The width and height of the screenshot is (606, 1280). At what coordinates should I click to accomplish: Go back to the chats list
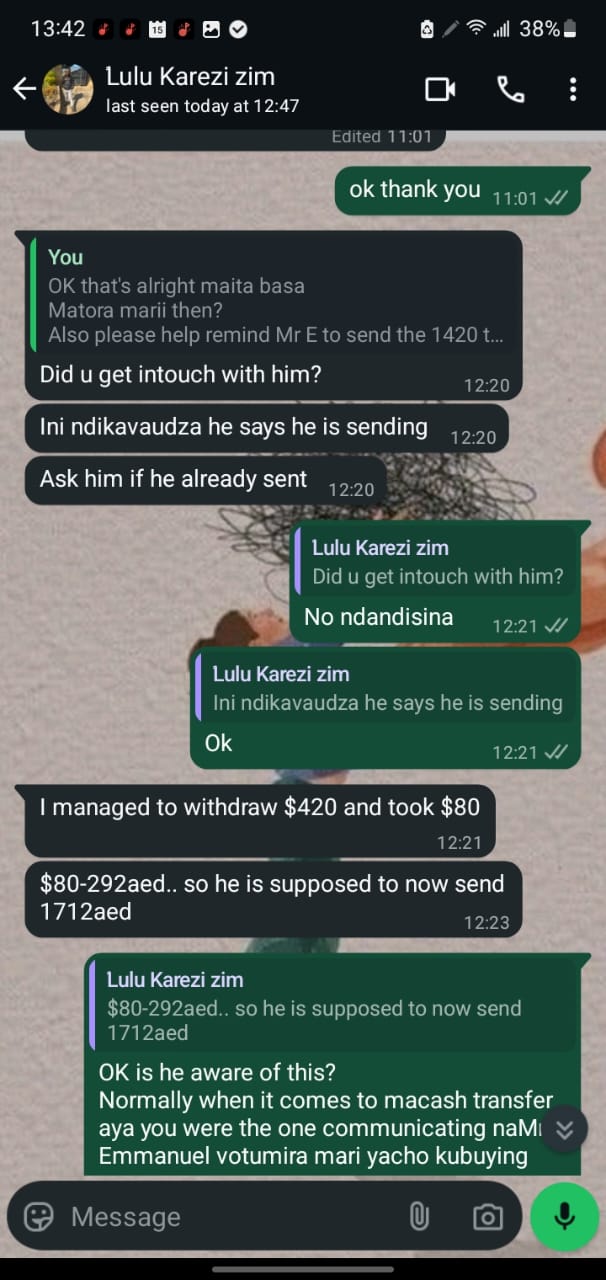pos(24,89)
